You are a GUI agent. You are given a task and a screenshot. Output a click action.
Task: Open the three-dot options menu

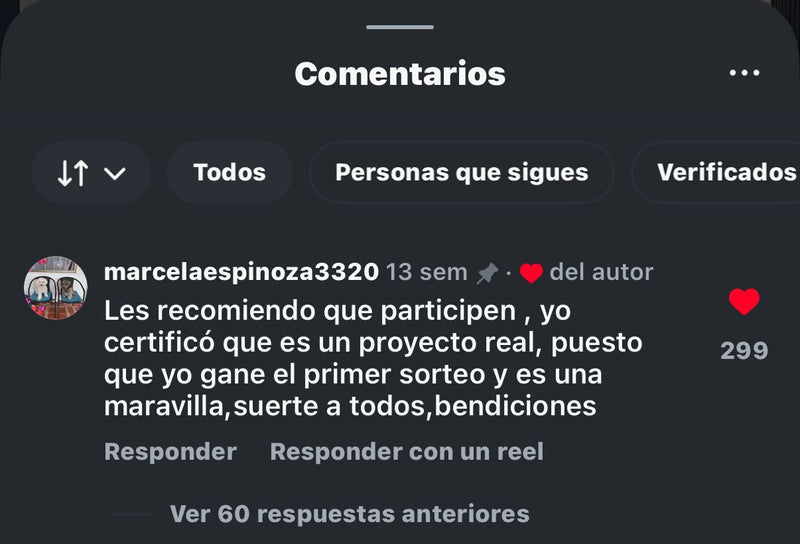click(x=744, y=74)
